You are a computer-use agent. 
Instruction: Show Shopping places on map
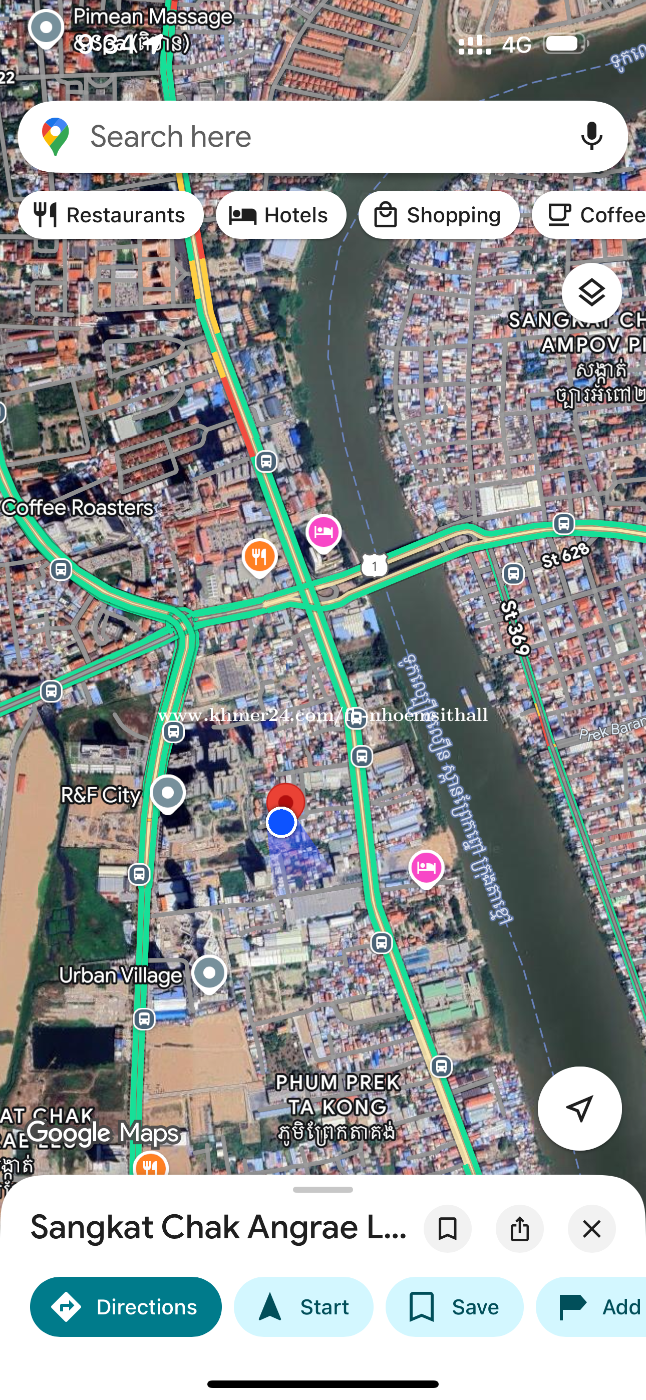tap(438, 215)
